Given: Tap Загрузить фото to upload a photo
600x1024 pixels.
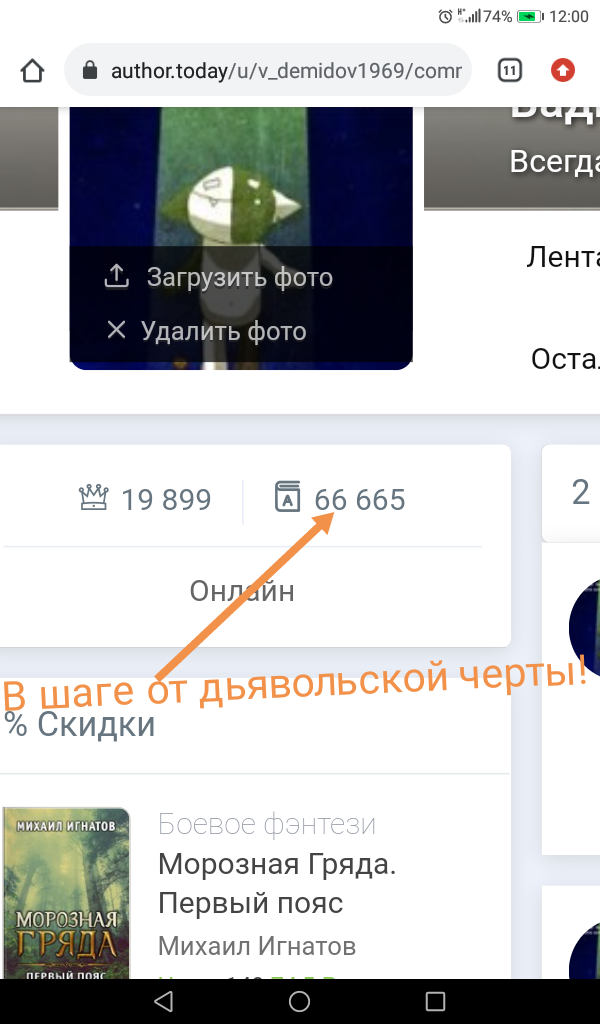Looking at the screenshot, I should tap(220, 277).
